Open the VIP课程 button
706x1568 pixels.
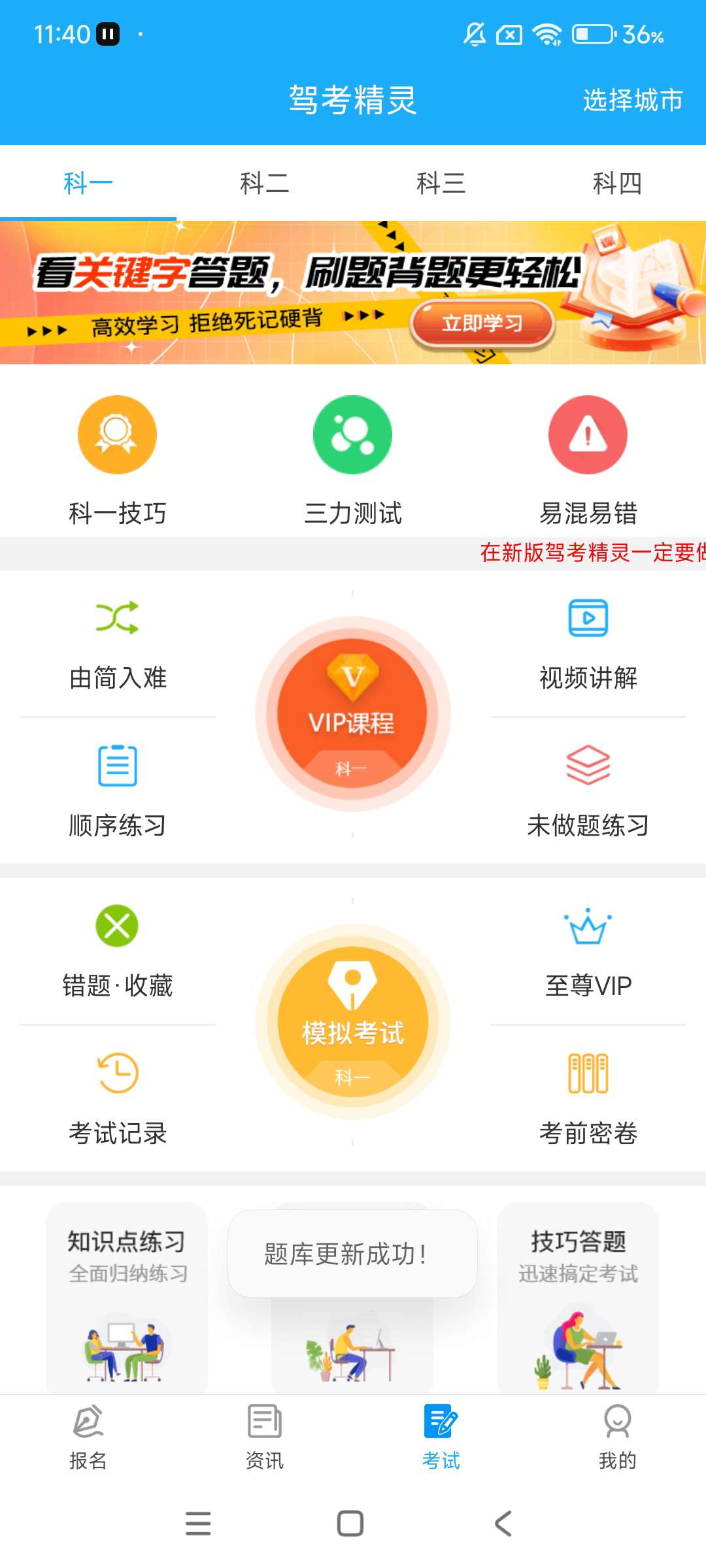(x=352, y=714)
